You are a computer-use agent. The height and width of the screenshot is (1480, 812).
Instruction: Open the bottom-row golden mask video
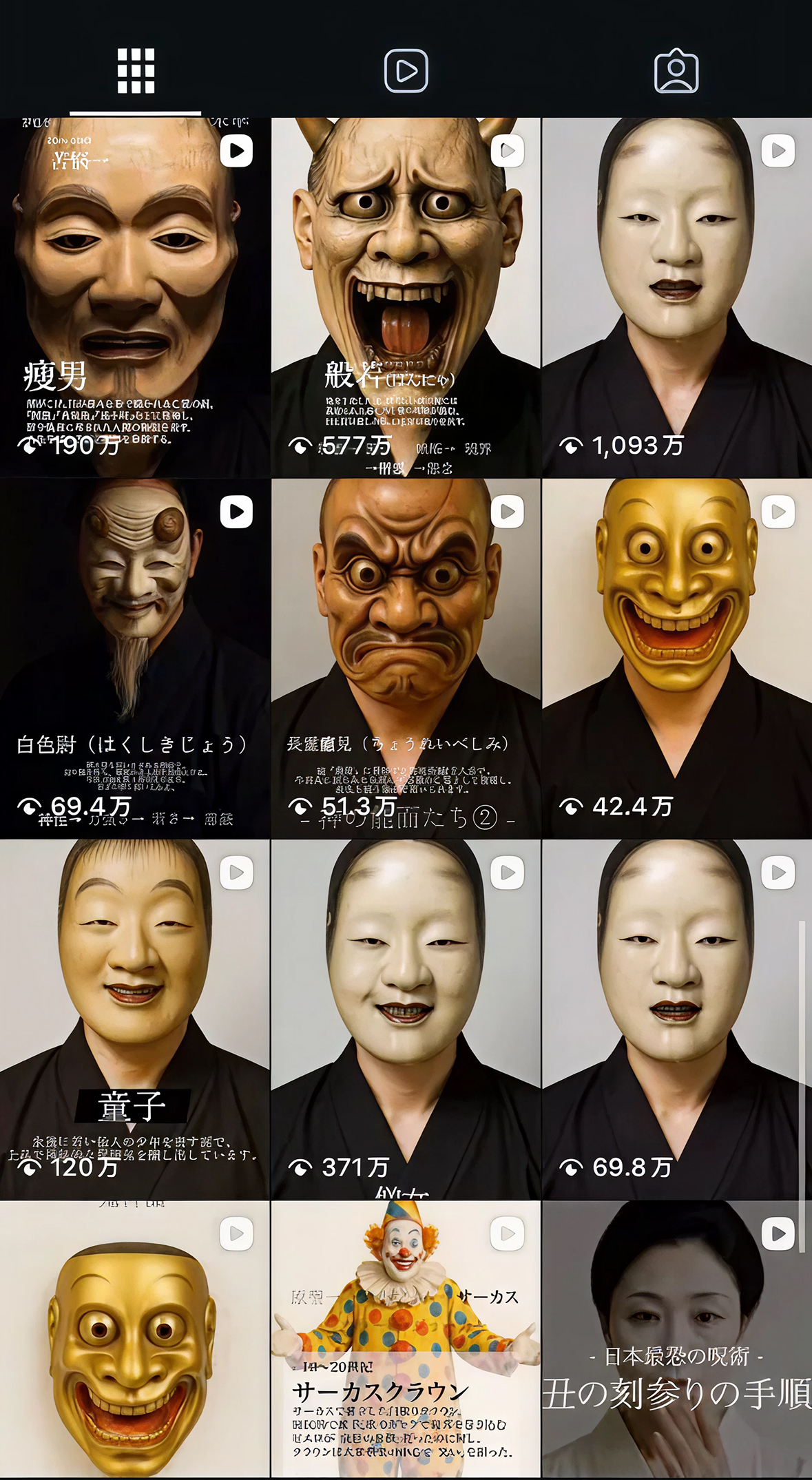134,1340
